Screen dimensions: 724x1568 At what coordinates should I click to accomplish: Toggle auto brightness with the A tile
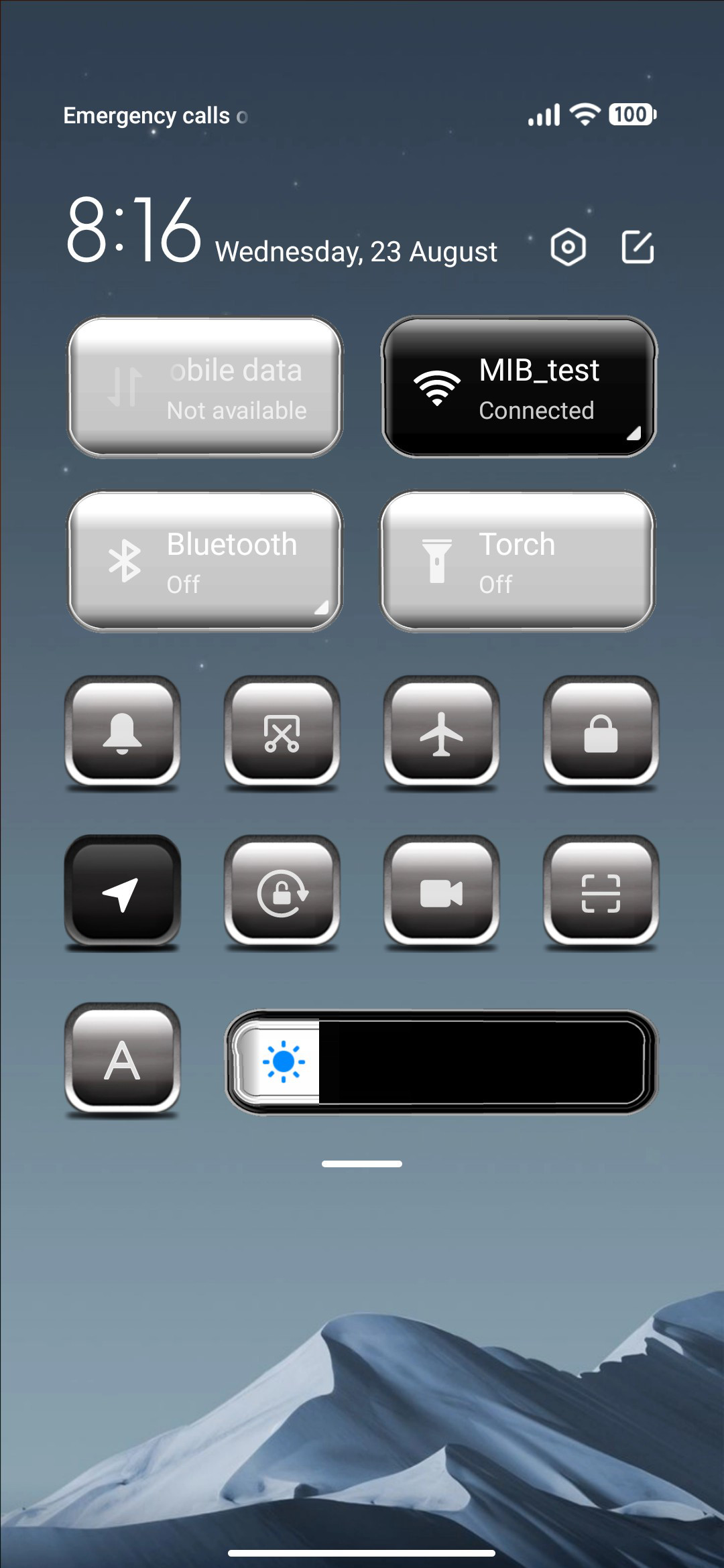[x=122, y=1059]
